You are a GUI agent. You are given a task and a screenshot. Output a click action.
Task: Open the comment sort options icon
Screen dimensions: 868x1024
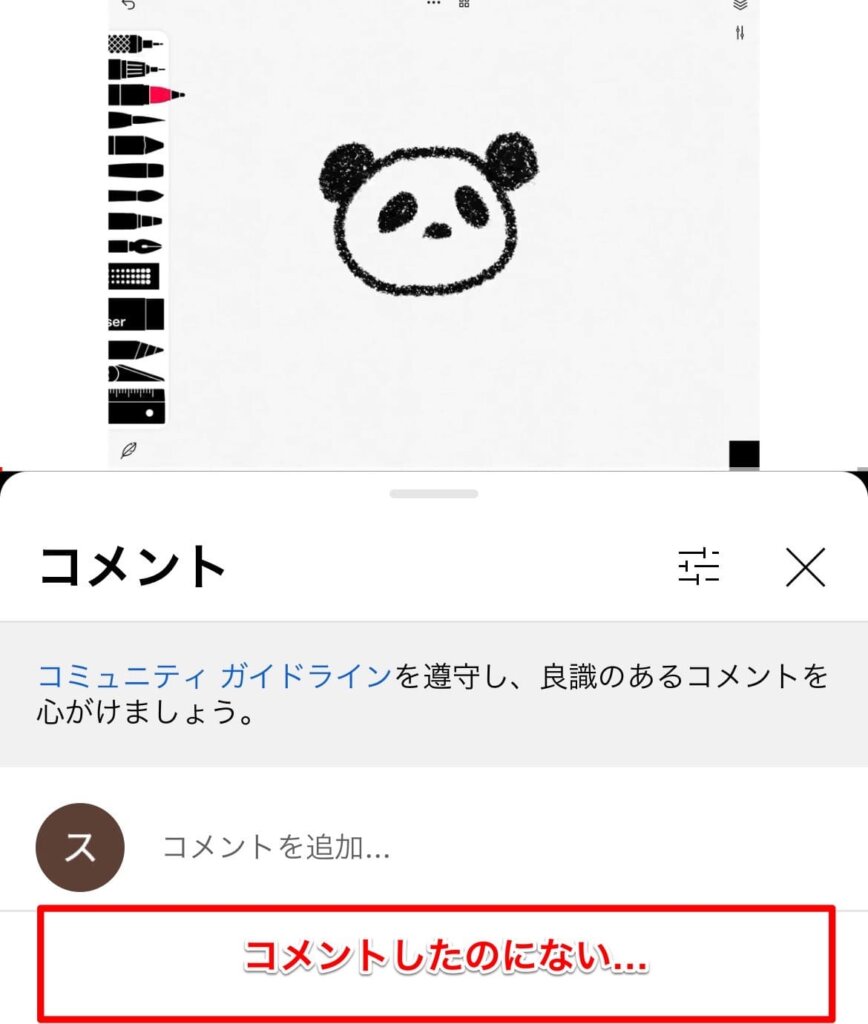tap(698, 566)
